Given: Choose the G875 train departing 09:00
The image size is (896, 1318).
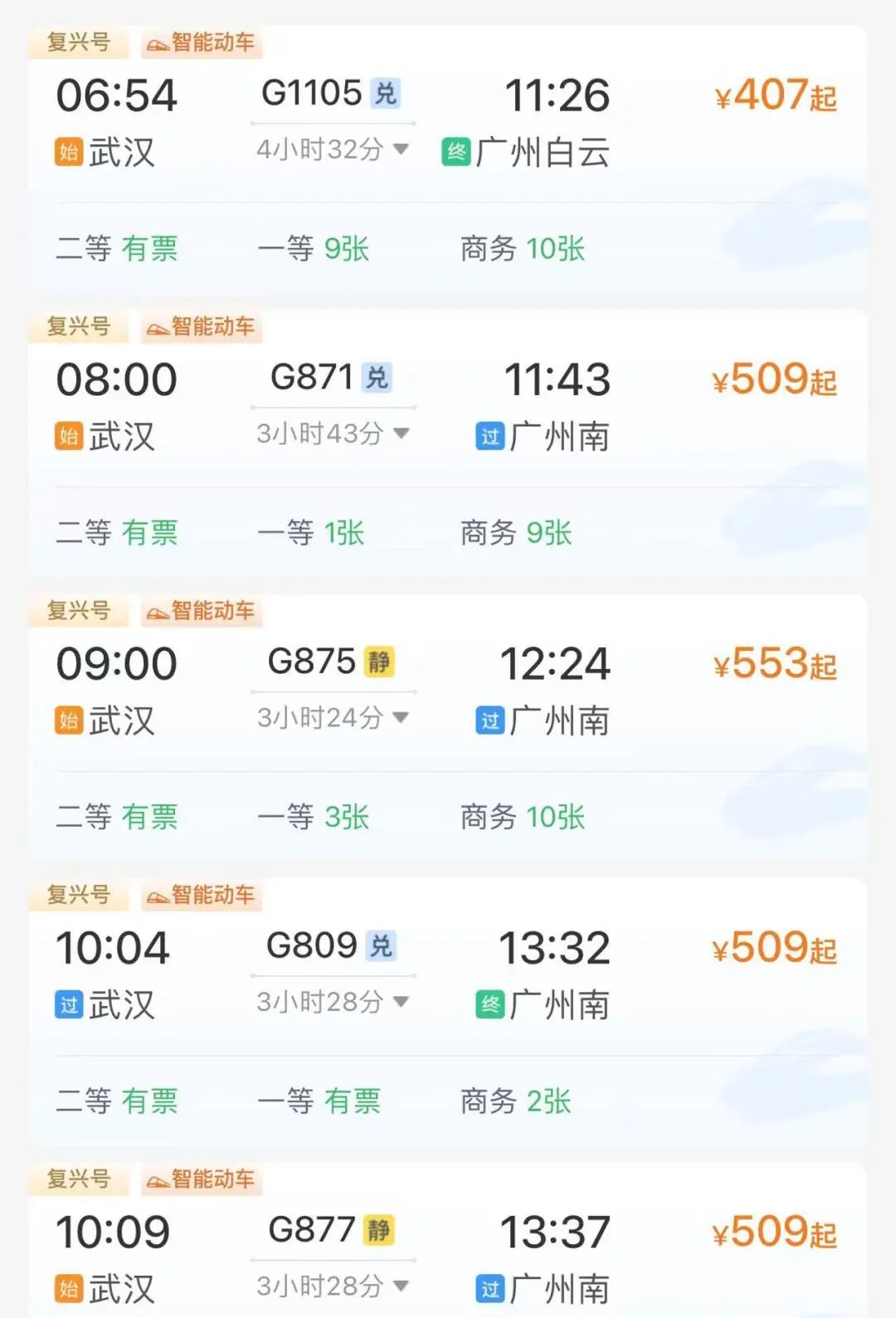Looking at the screenshot, I should (313, 662).
